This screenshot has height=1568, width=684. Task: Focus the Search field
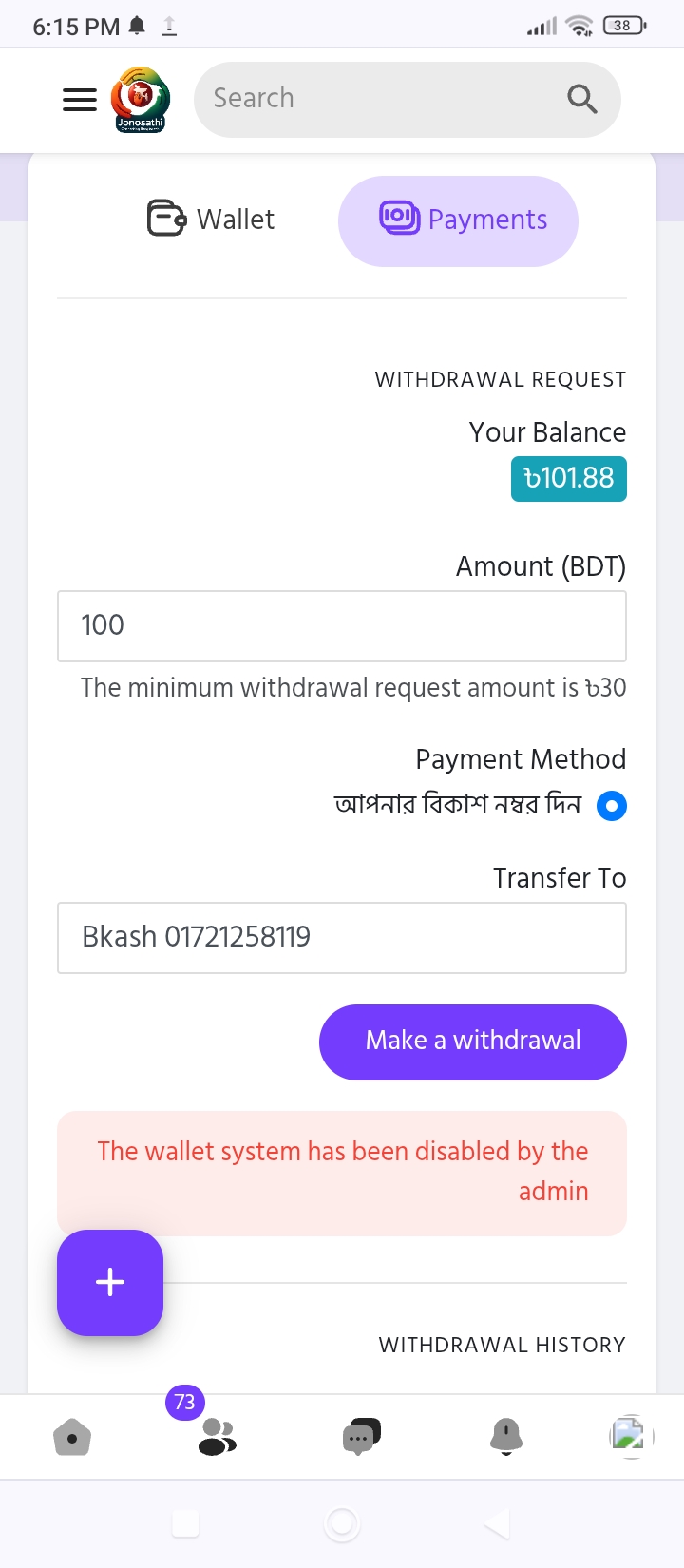pos(408,100)
